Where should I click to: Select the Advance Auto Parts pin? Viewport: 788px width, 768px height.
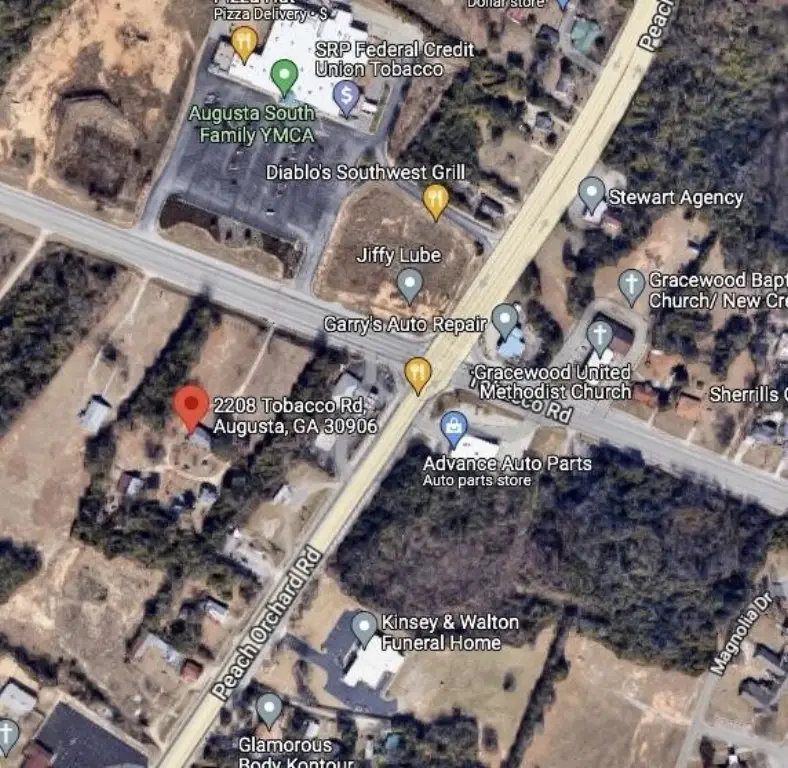tap(454, 428)
